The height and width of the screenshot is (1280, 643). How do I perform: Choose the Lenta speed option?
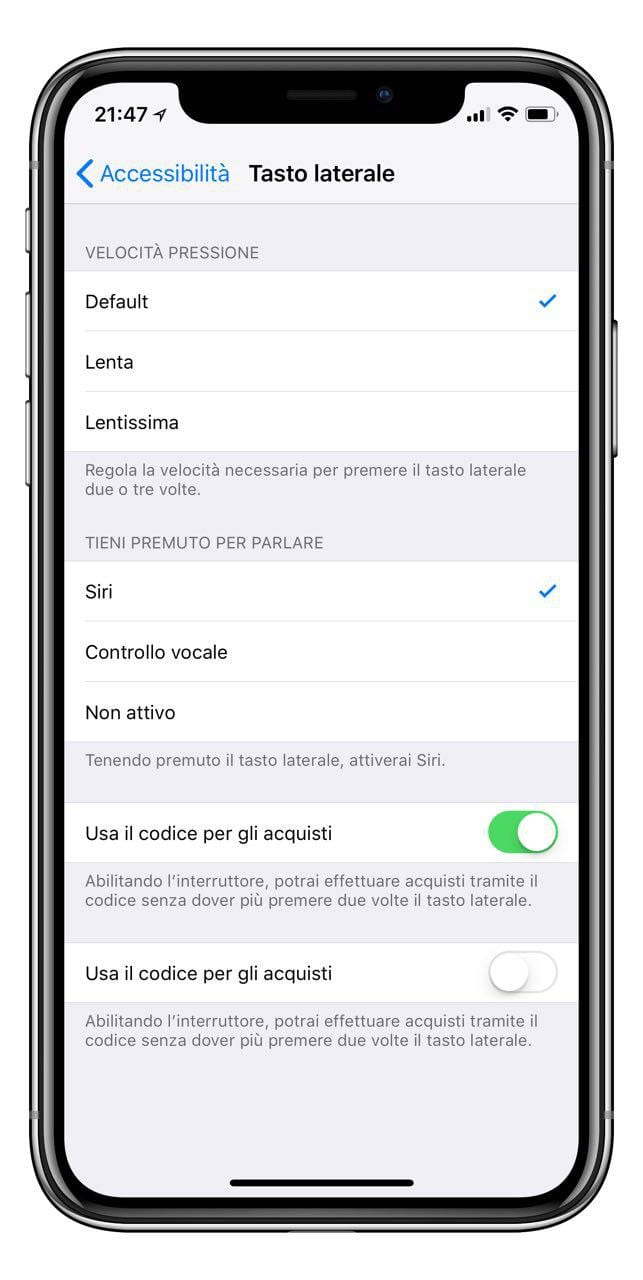[x=321, y=362]
